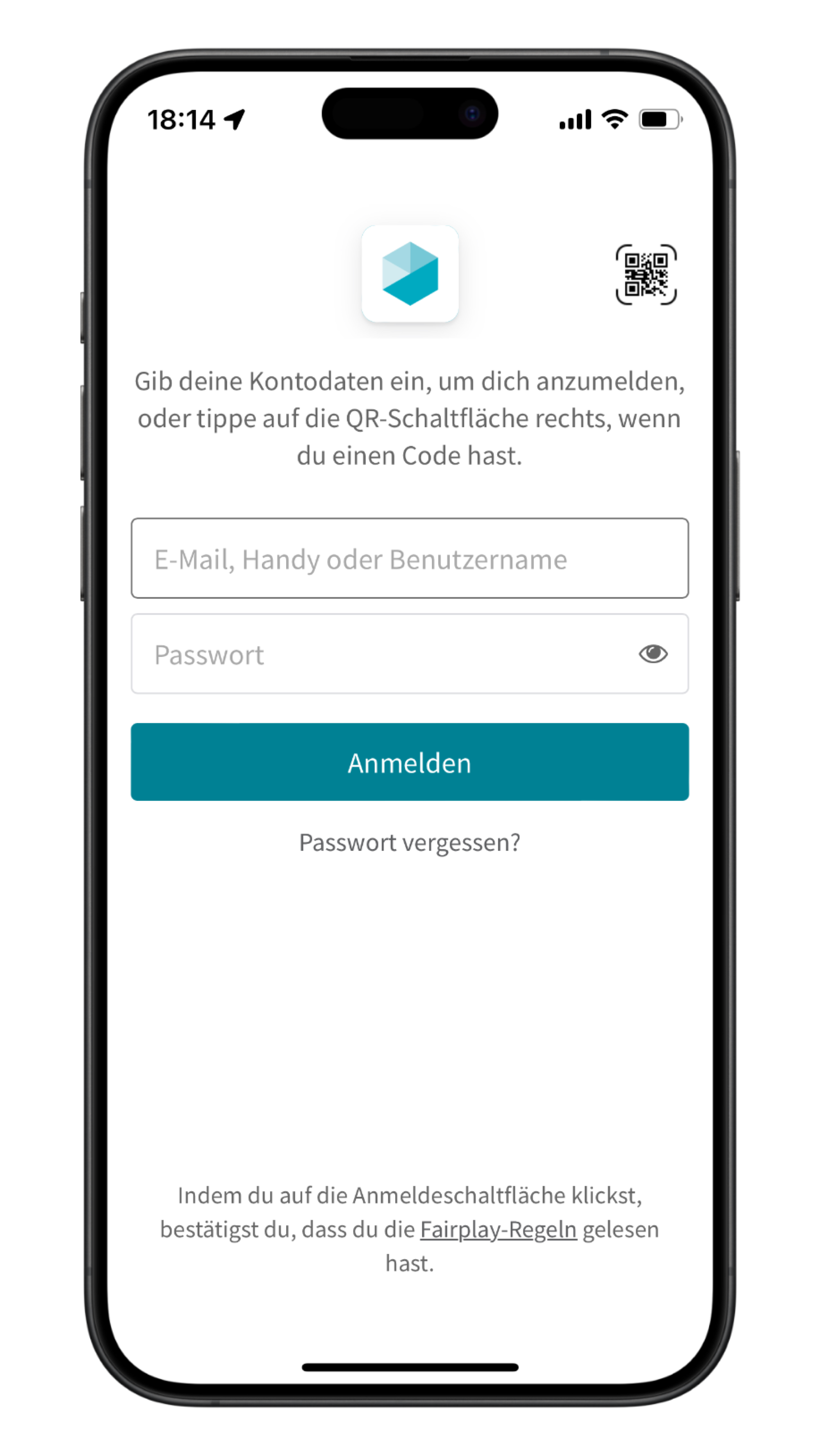Focus the E-Mail, Handy oder Benutzername field
This screenshot has width=820, height=1456.
click(x=410, y=559)
